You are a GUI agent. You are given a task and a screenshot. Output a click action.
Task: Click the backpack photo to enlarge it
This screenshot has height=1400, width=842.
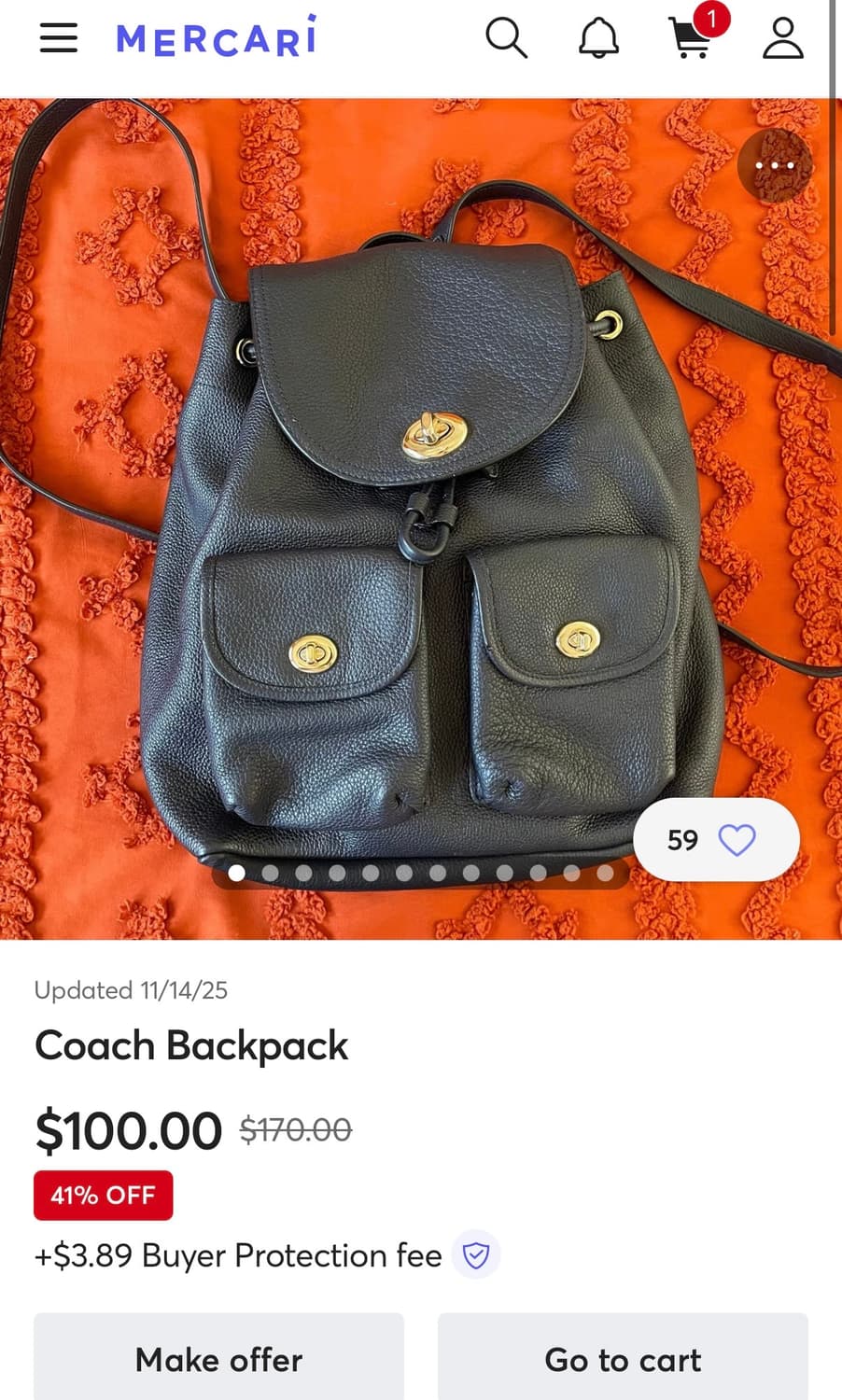click(420, 513)
